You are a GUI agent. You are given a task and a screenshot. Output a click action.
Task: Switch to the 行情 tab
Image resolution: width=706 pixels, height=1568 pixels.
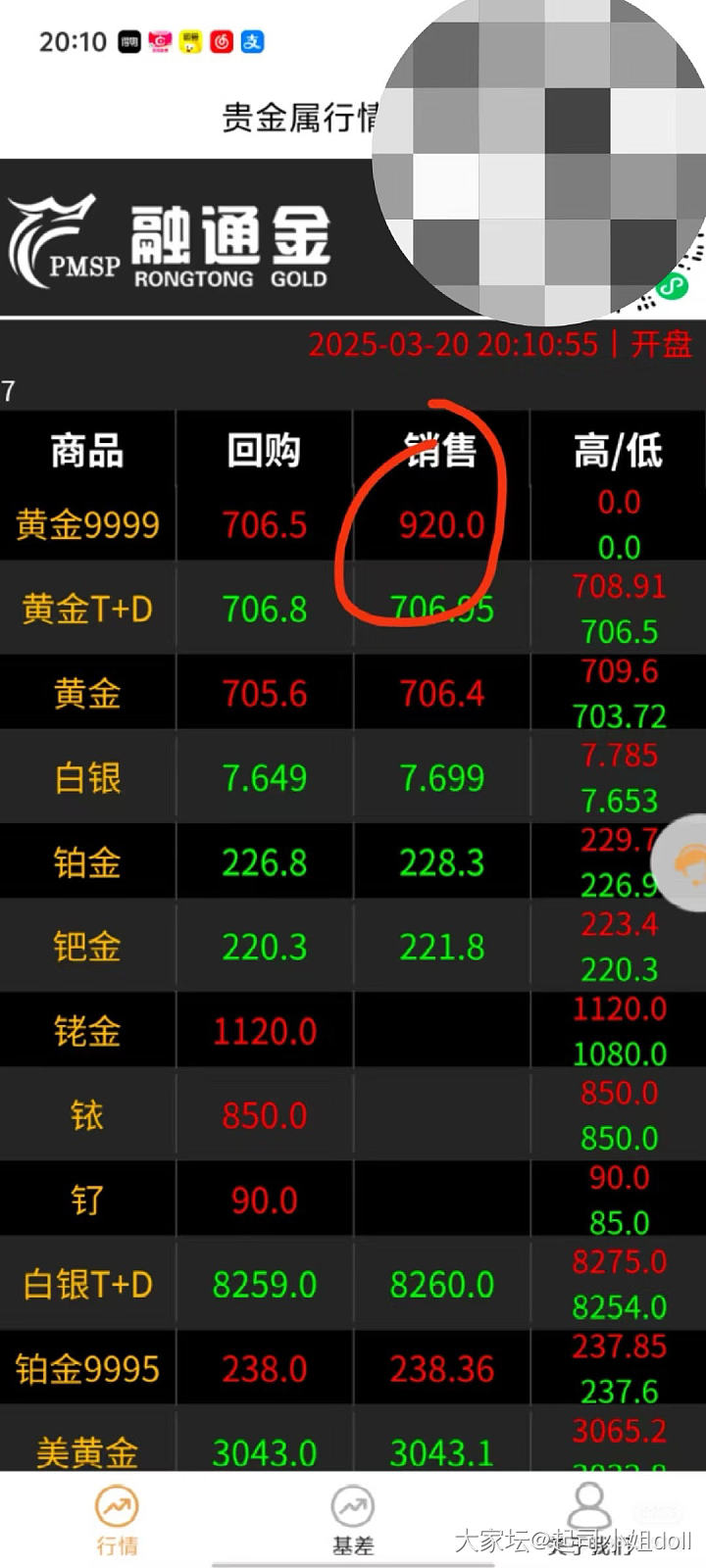pyautogui.click(x=117, y=1519)
